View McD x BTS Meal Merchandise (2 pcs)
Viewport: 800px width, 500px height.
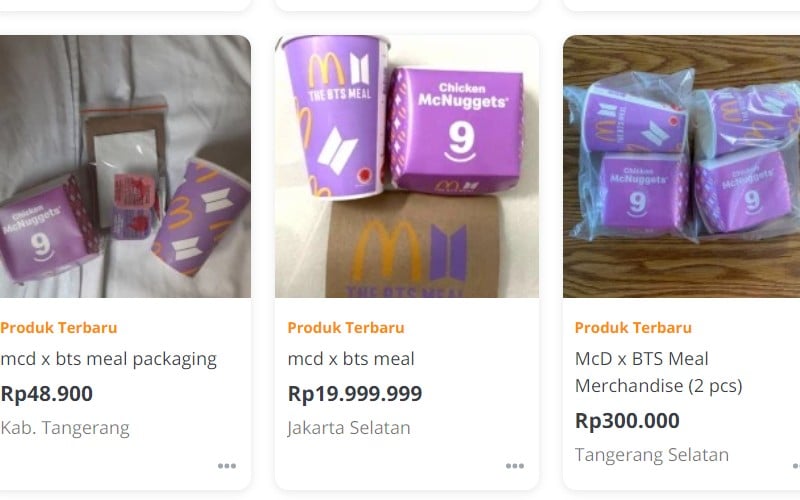pos(657,371)
